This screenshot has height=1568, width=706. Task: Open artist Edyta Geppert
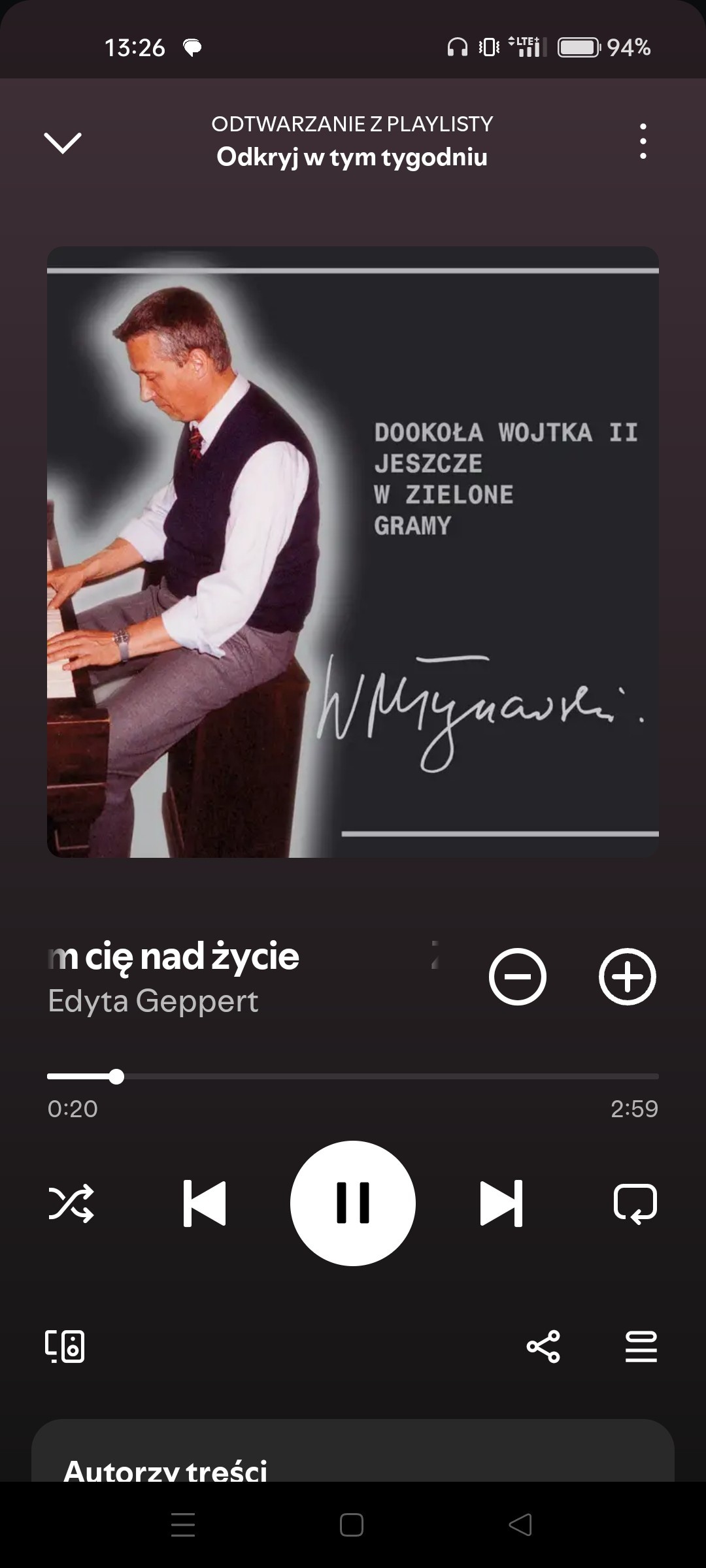tap(153, 1001)
